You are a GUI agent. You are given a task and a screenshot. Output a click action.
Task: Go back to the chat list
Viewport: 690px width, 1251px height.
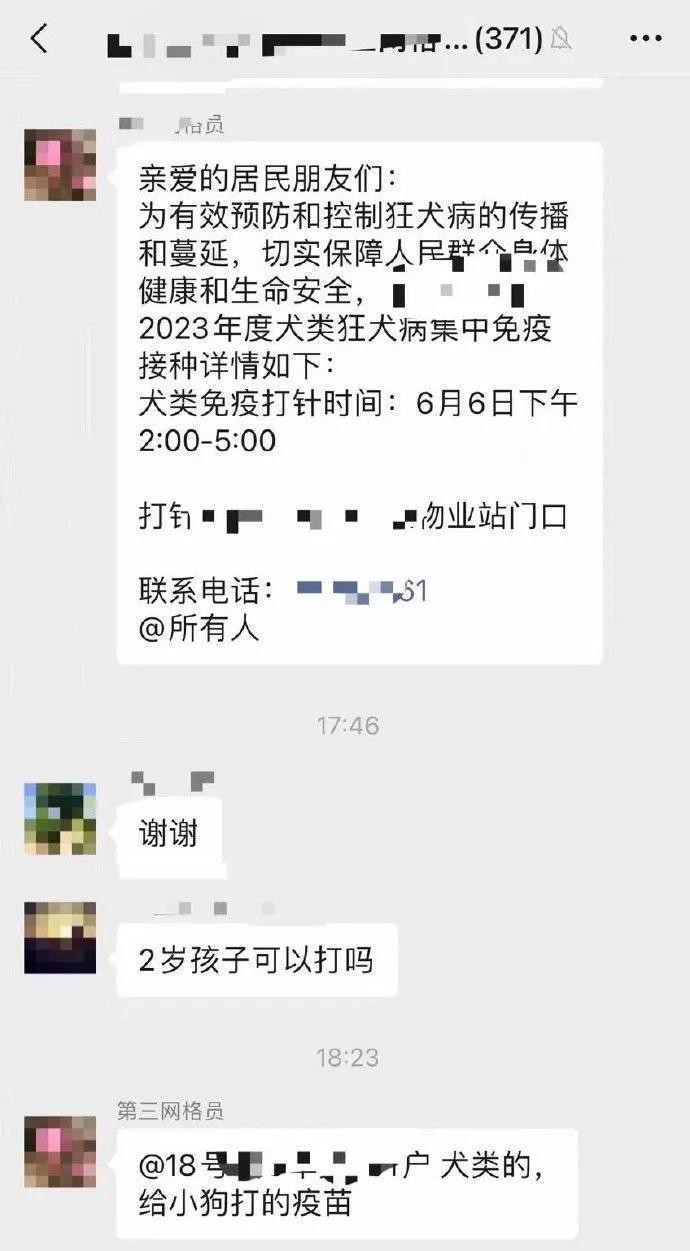click(39, 40)
